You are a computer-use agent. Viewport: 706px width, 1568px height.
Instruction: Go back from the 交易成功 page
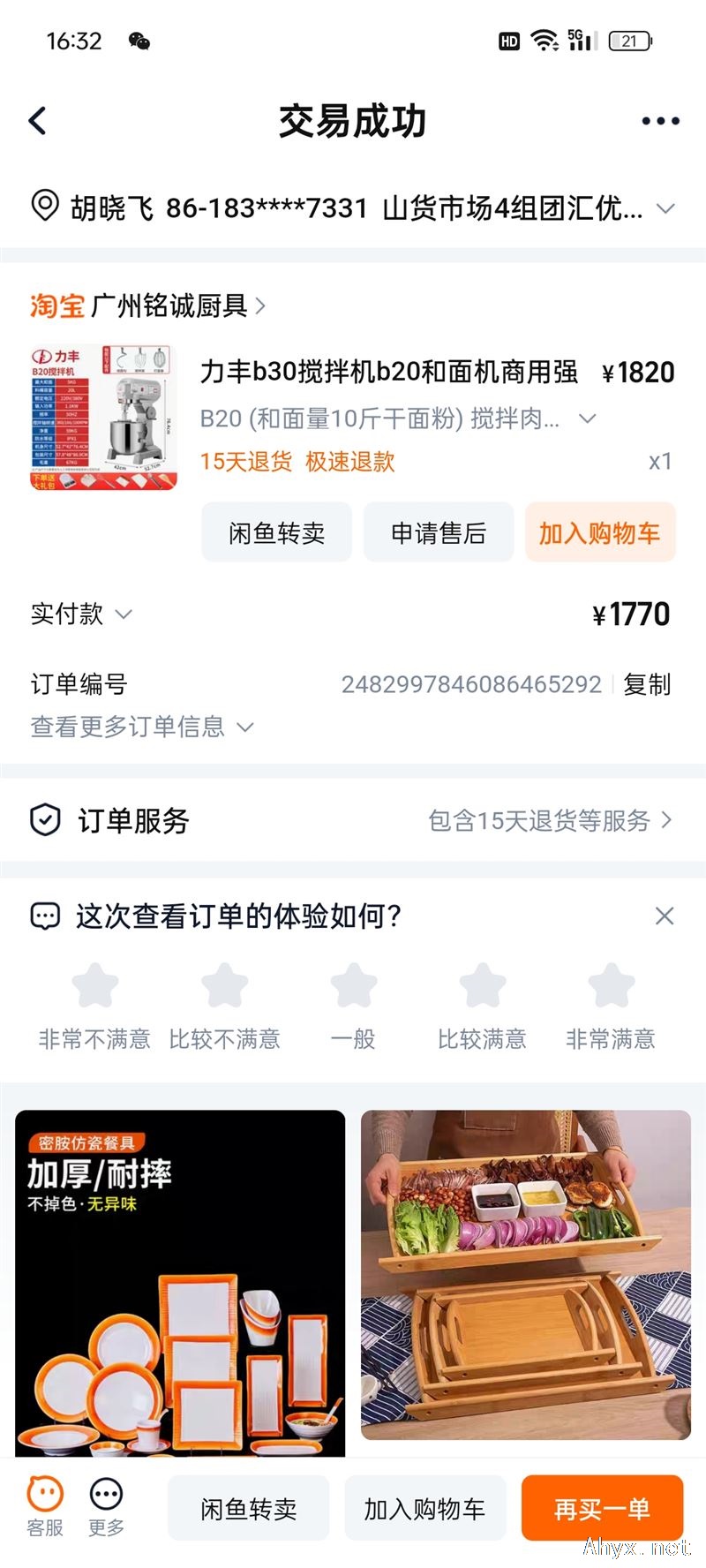click(38, 121)
